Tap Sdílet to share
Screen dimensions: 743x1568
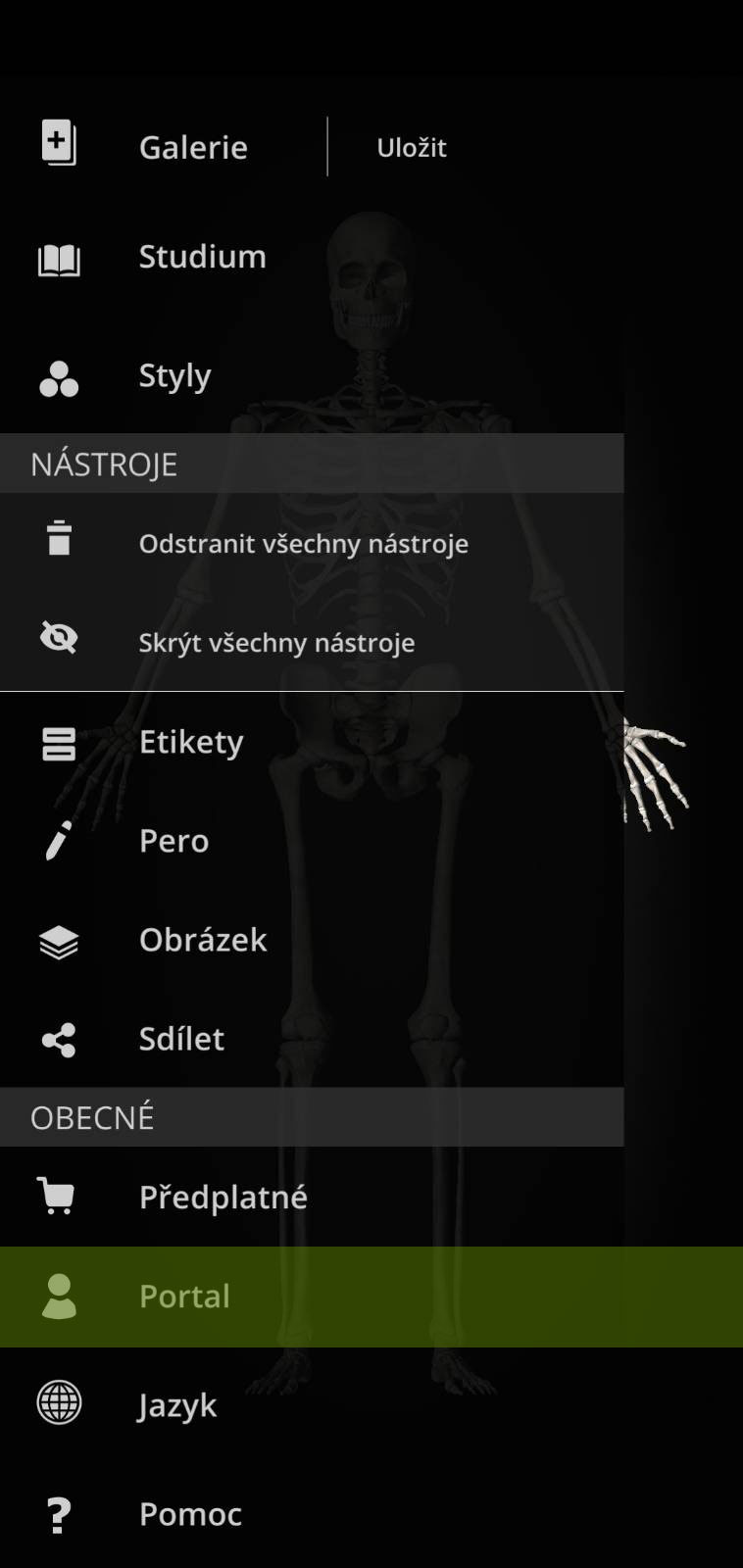point(312,1039)
